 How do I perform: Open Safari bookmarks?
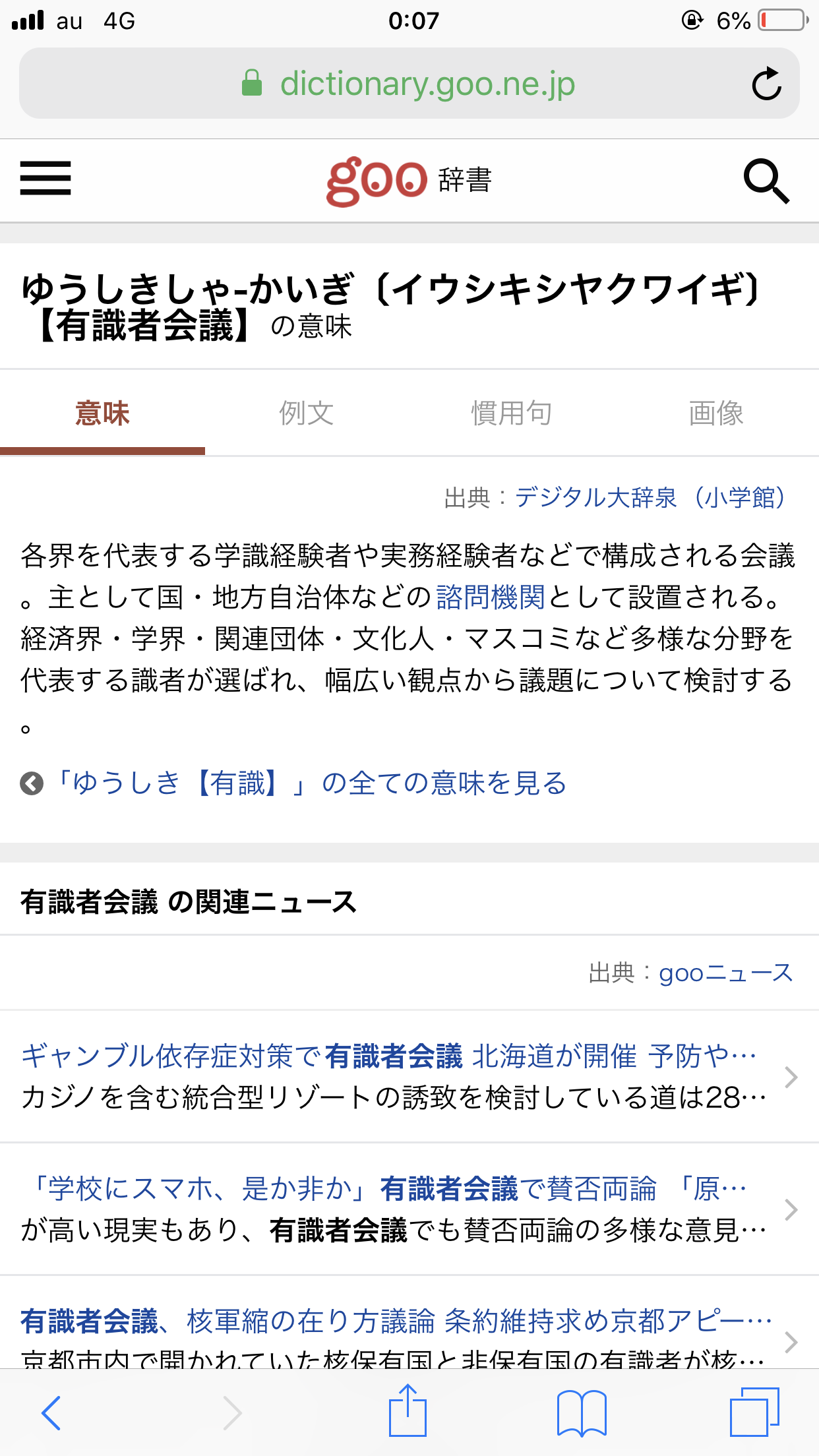(582, 1412)
